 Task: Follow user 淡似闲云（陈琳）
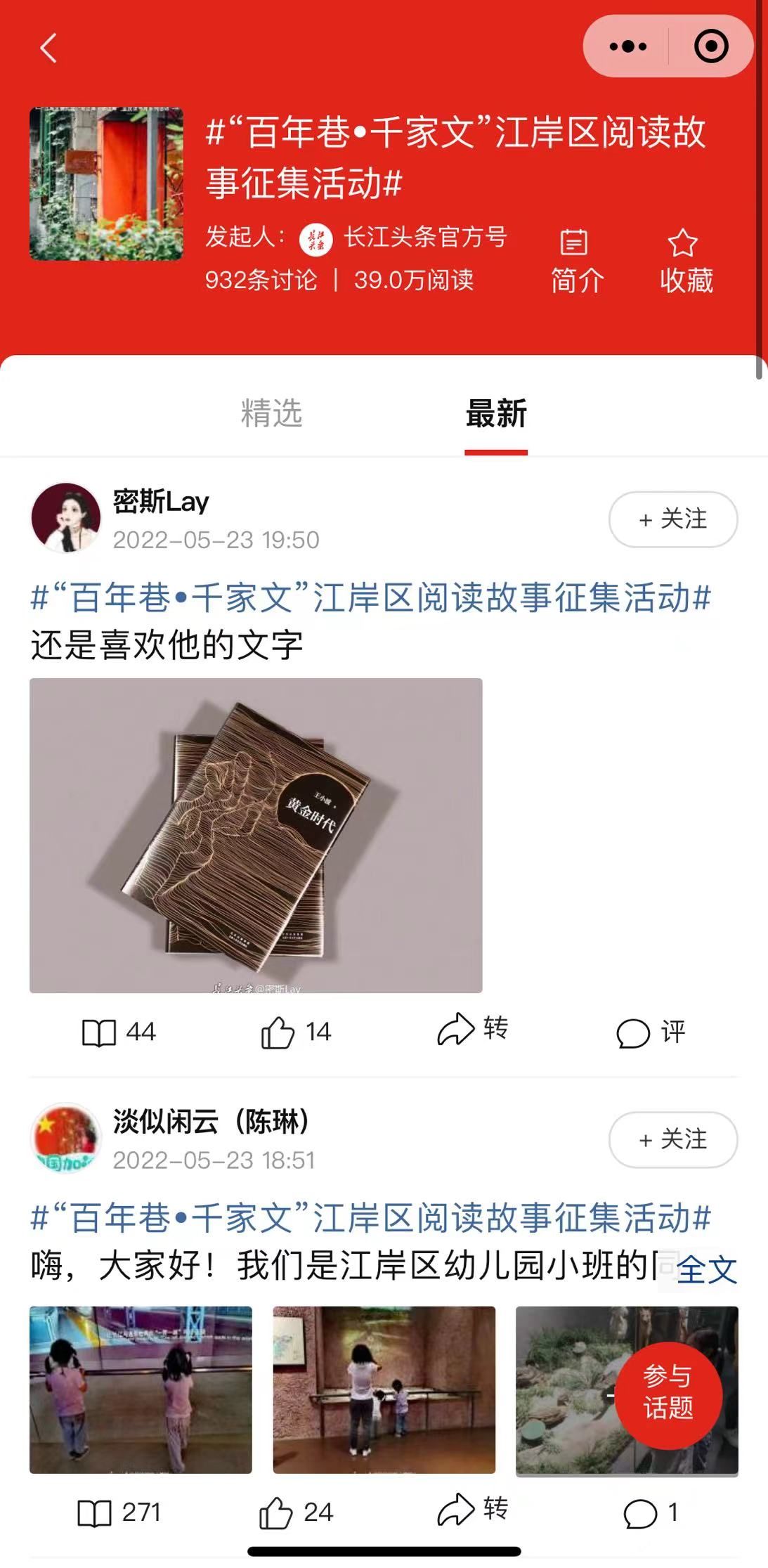coord(672,1139)
